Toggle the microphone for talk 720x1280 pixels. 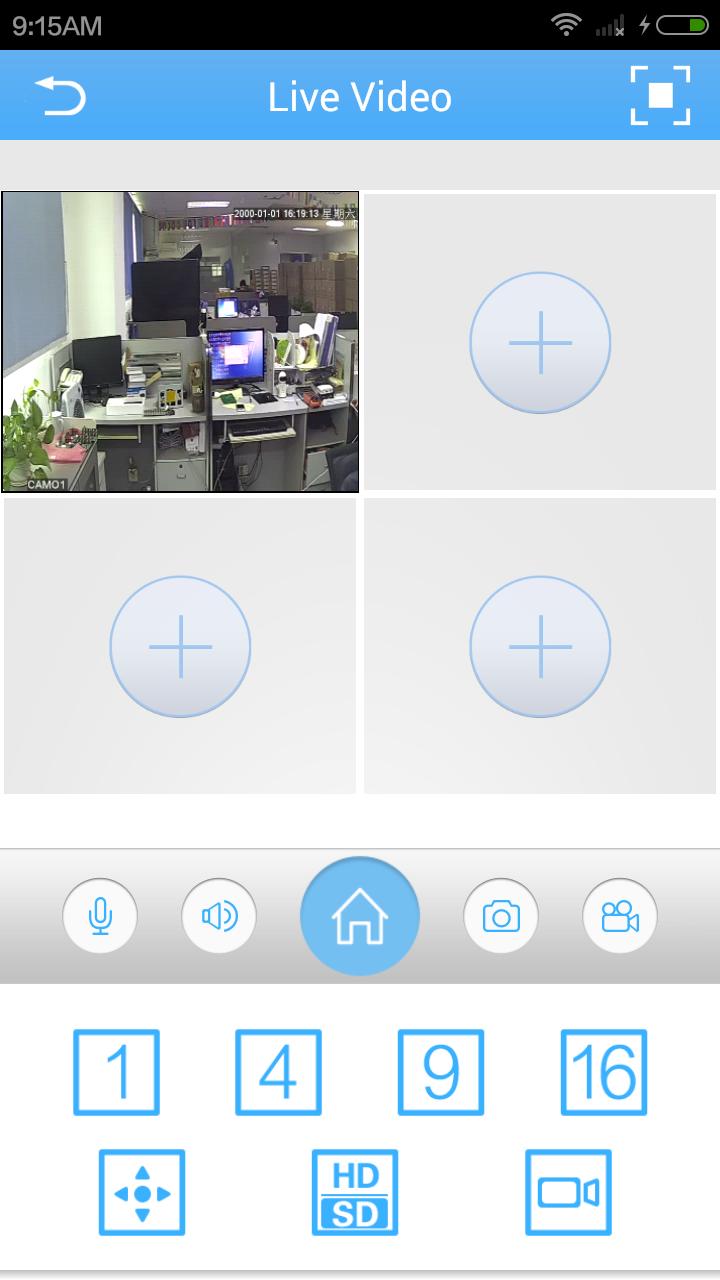(x=100, y=916)
